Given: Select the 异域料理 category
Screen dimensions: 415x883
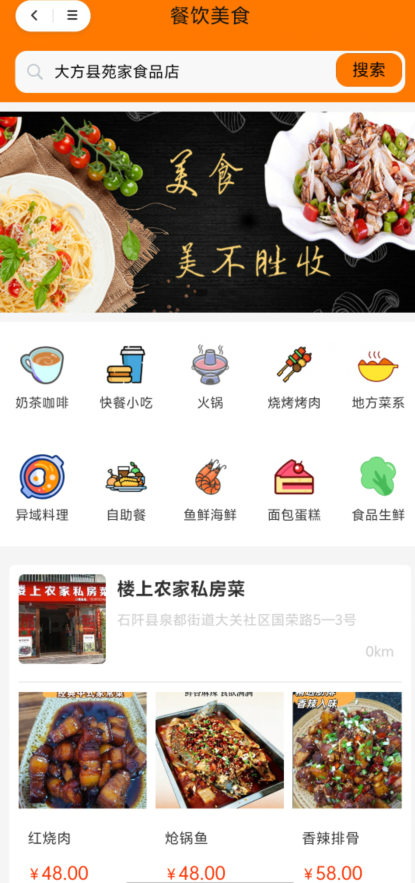Looking at the screenshot, I should pyautogui.click(x=42, y=489).
